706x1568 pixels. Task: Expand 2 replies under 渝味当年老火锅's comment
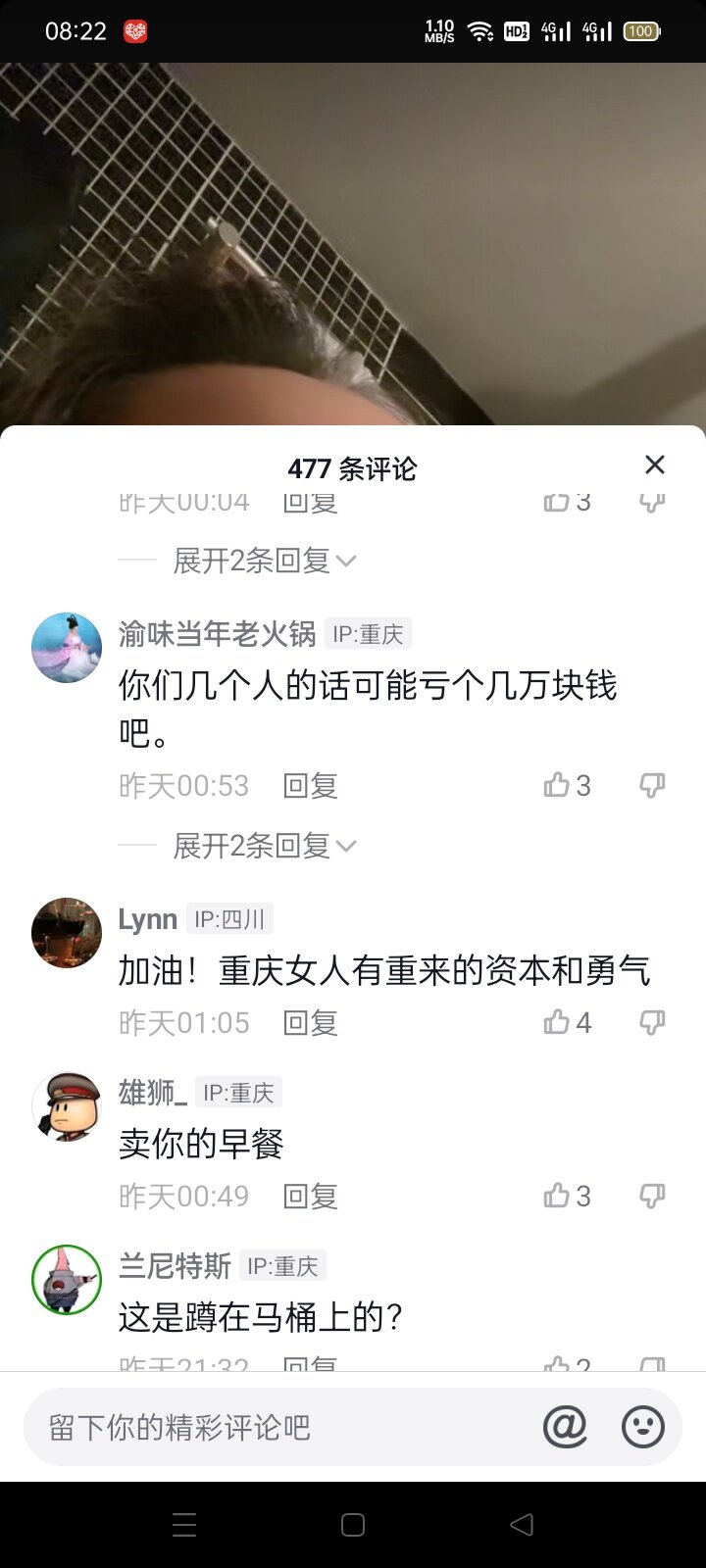263,846
